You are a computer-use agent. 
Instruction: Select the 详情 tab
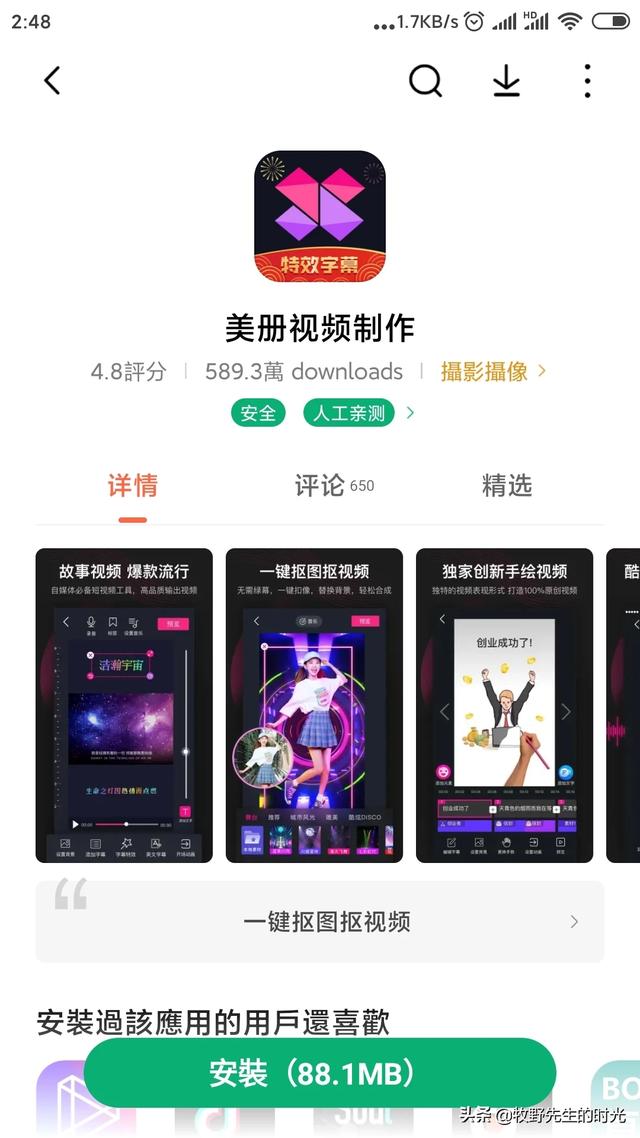point(132,486)
